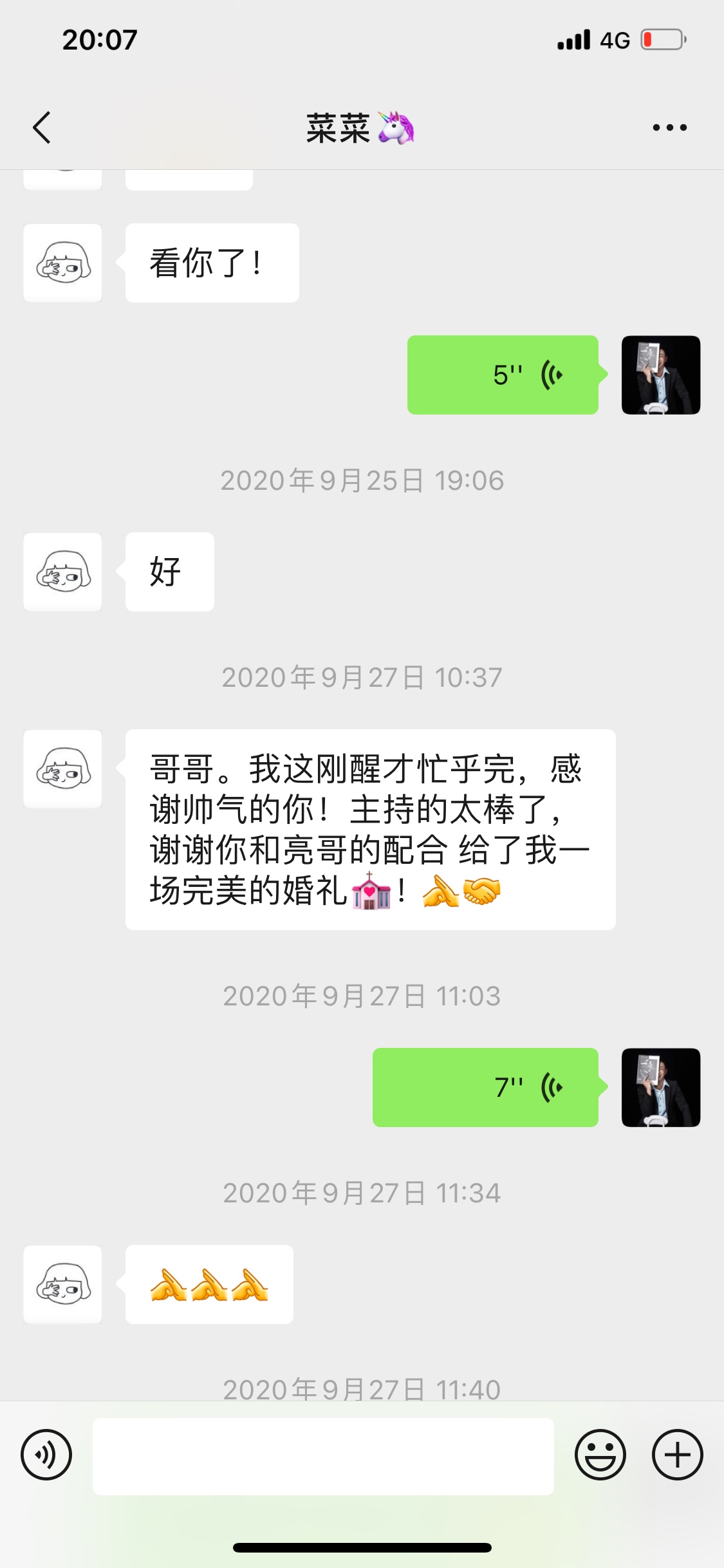Go back to the chat list
Image resolution: width=724 pixels, height=1568 pixels.
tap(42, 127)
